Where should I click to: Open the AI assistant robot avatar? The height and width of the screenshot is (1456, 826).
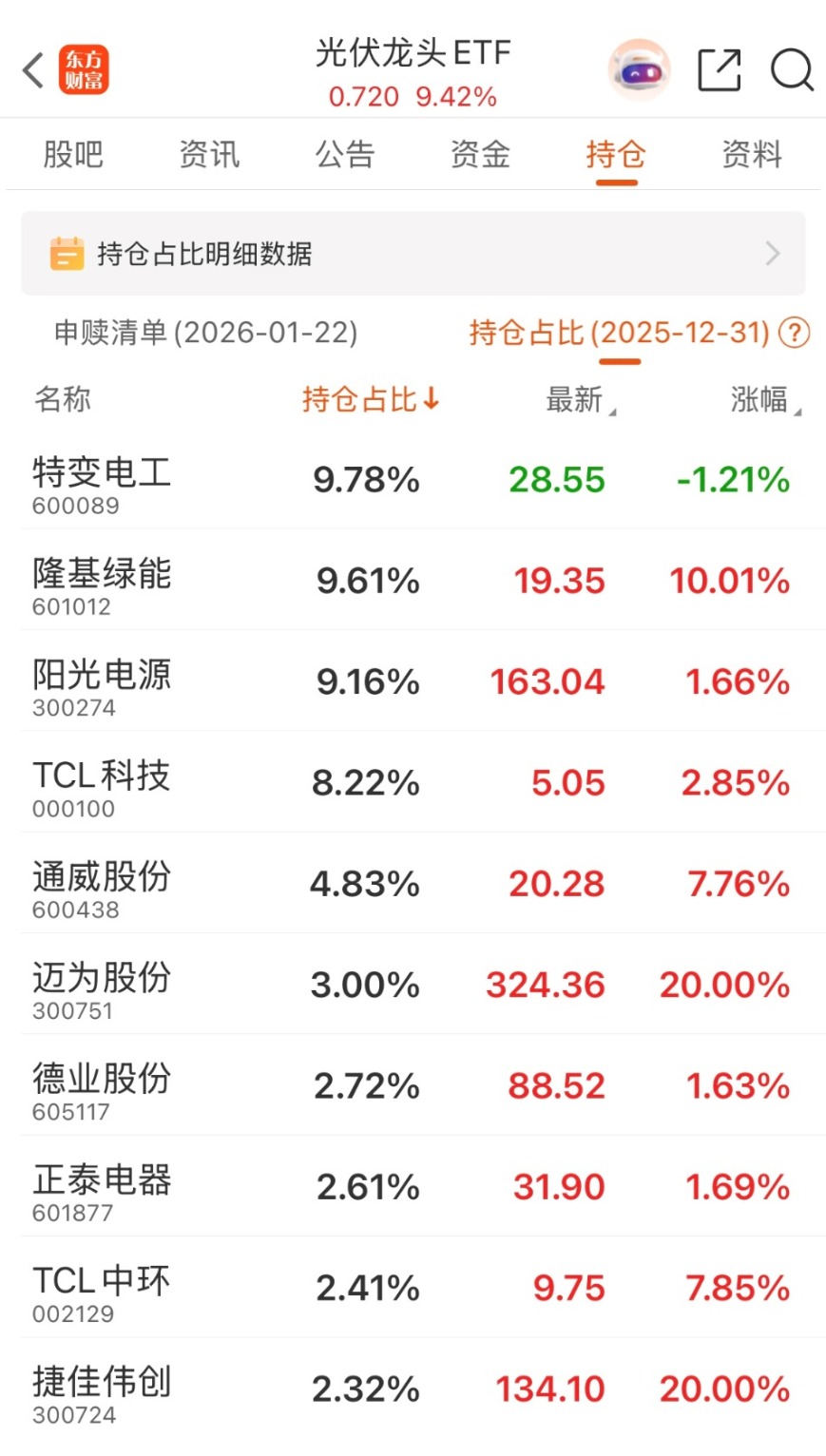638,69
